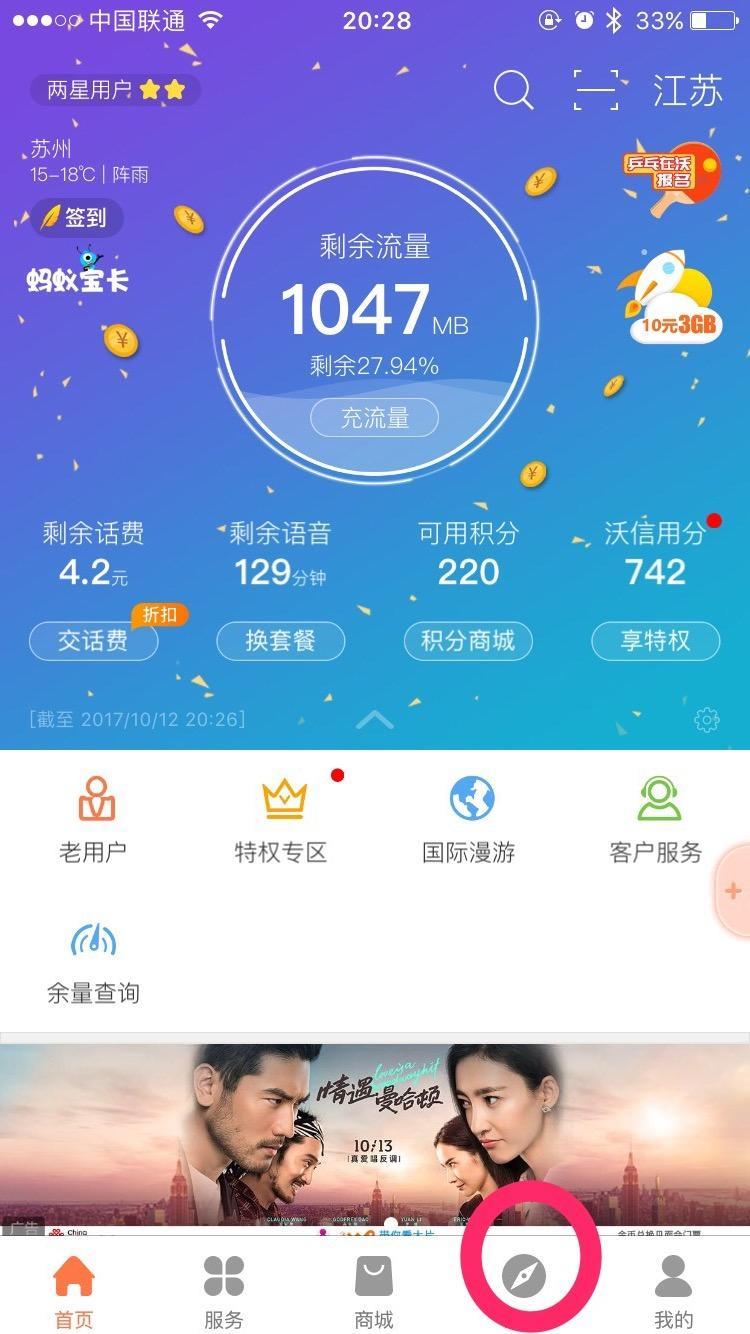Go to the 我的 profile tab
Screen dimensions: 750x1334
pyautogui.click(x=673, y=1290)
